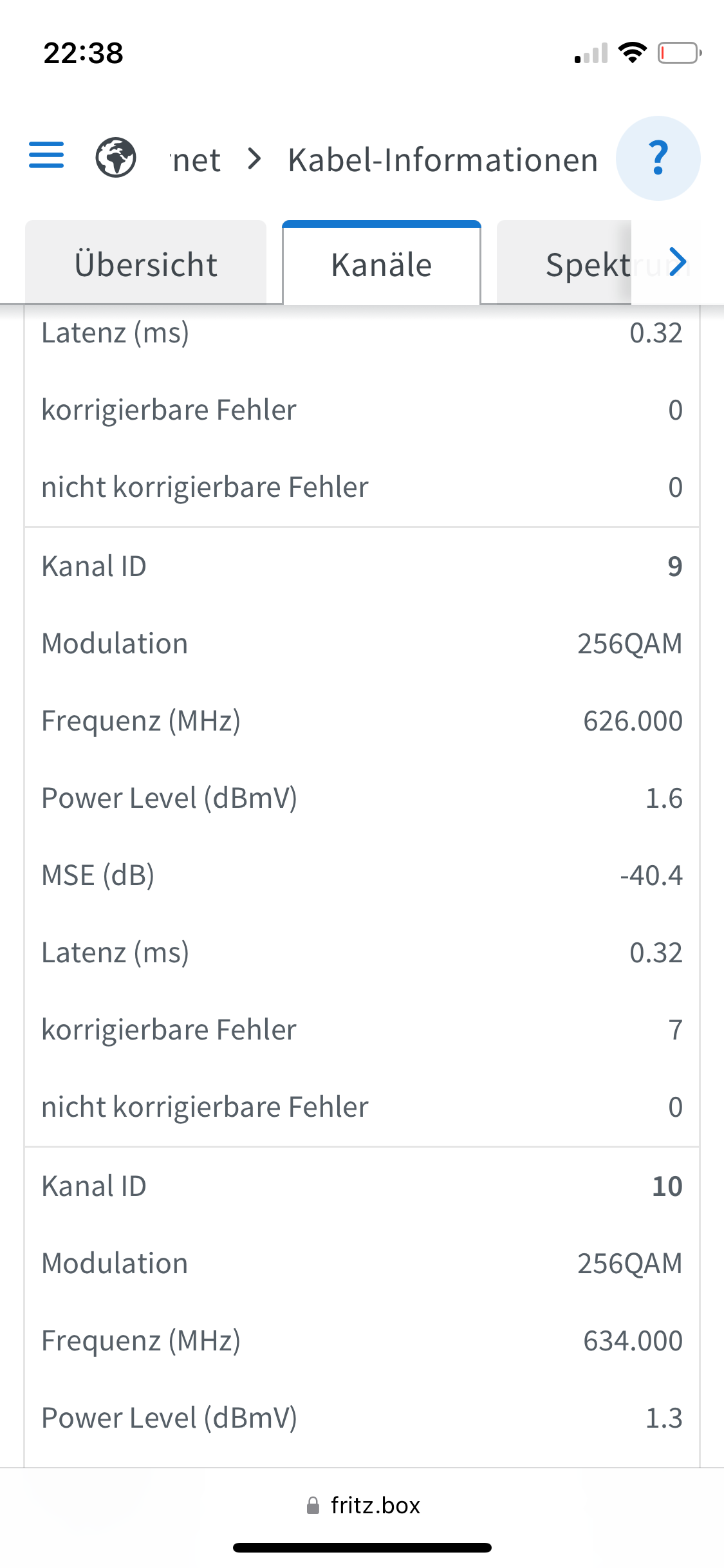Viewport: 724px width, 1568px height.
Task: Switch to the Übersicht tab
Action: tap(145, 263)
